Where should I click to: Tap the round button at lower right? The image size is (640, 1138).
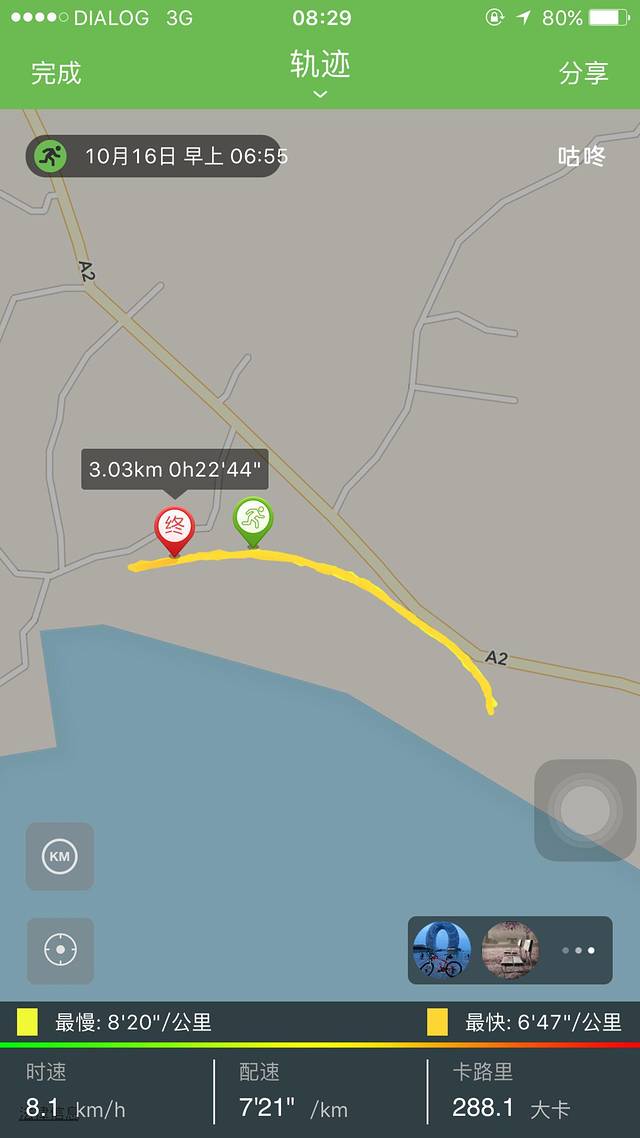point(585,810)
